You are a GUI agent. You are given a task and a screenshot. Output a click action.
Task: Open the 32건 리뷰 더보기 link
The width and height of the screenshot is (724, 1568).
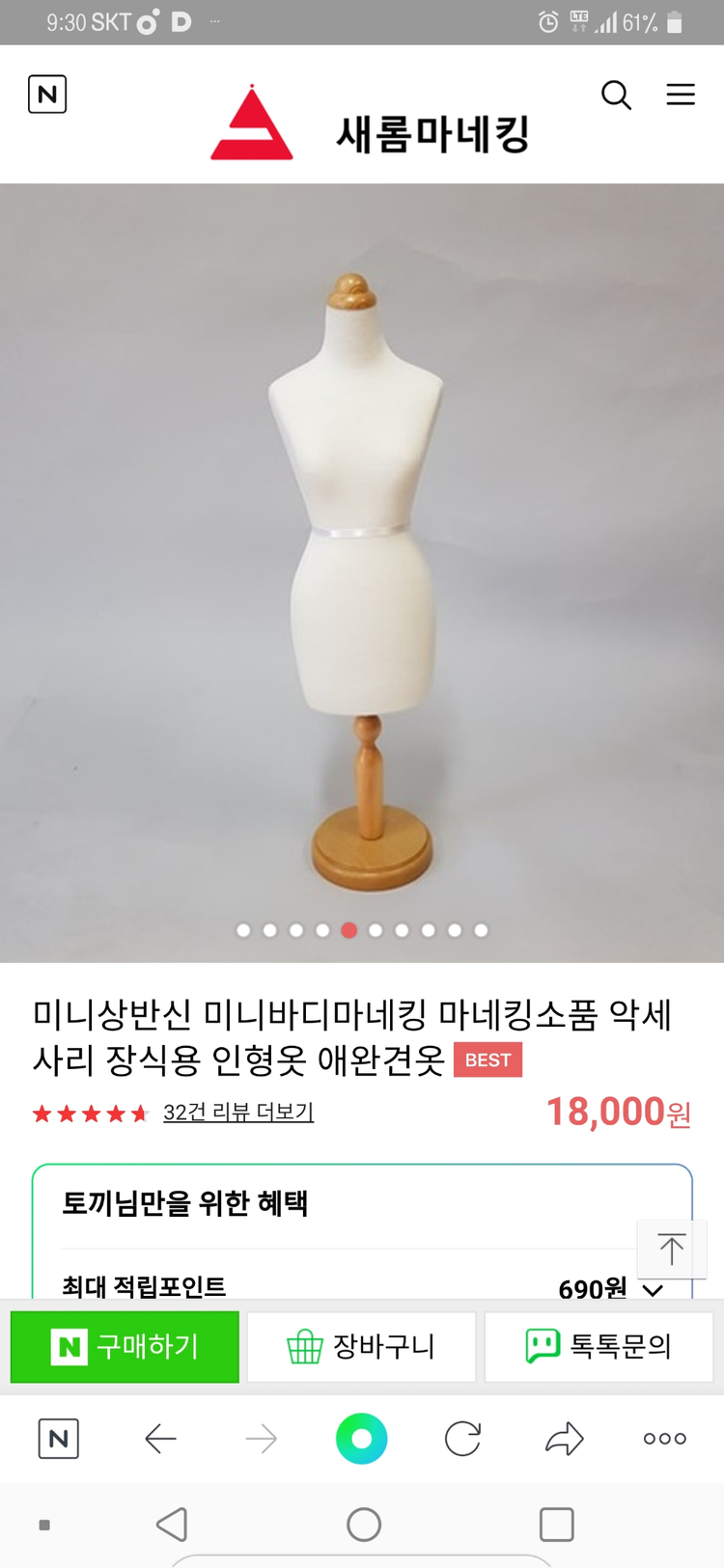click(x=237, y=1113)
